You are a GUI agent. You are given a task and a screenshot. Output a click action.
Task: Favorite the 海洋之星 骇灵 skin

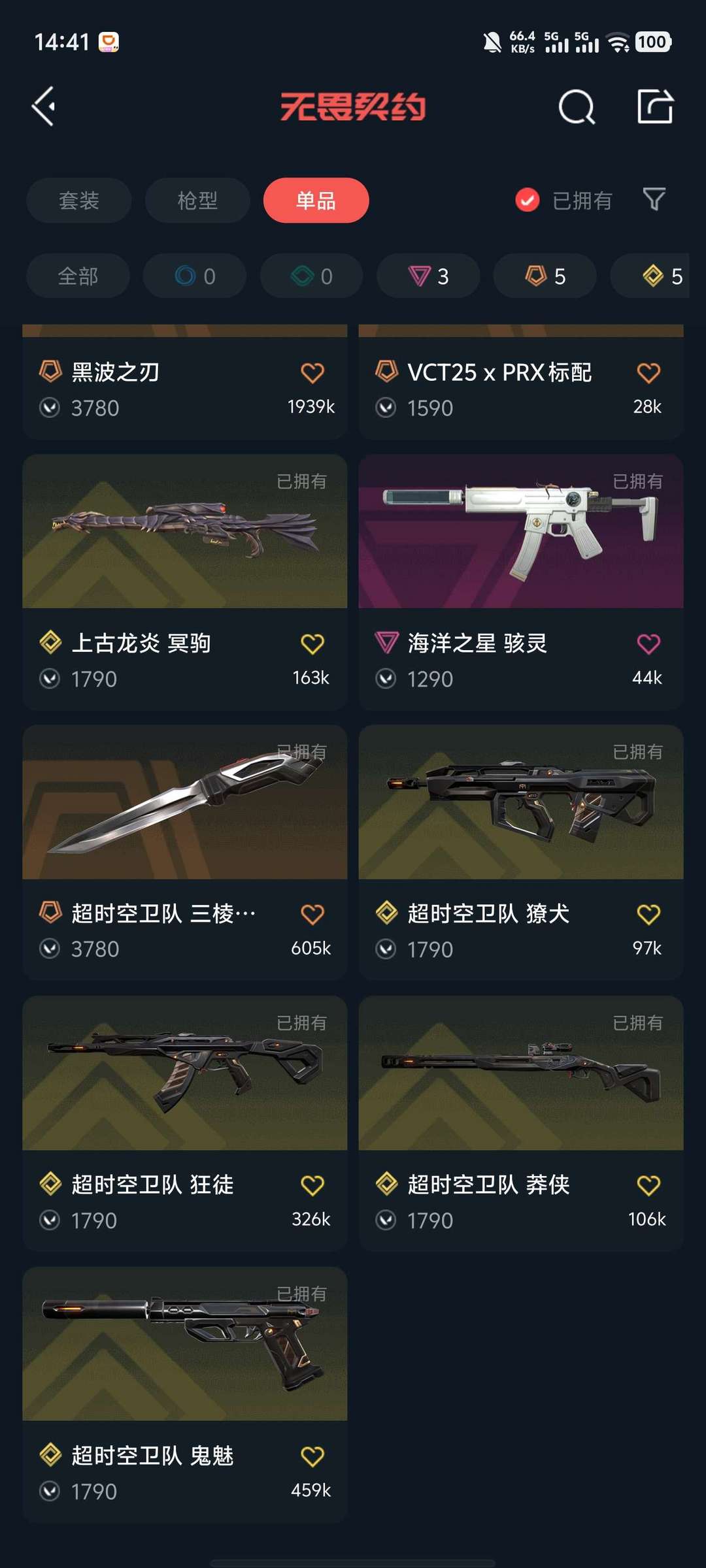coord(648,644)
